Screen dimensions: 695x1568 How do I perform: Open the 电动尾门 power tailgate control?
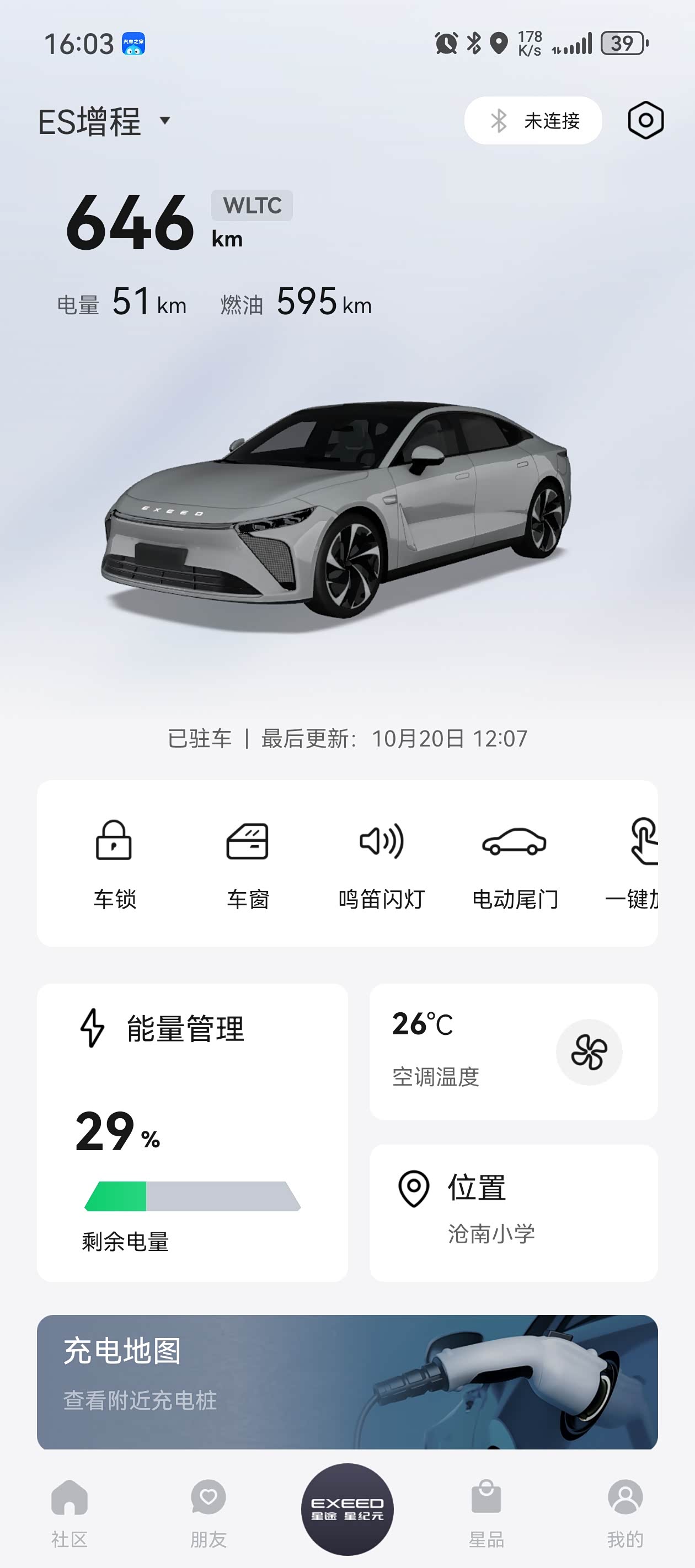(x=515, y=864)
